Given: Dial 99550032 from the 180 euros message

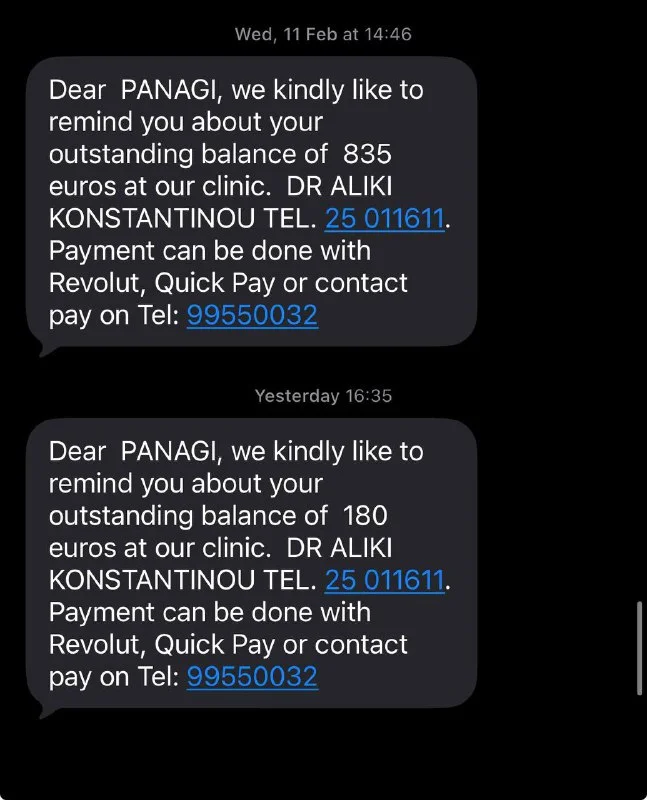Looking at the screenshot, I should click(252, 677).
